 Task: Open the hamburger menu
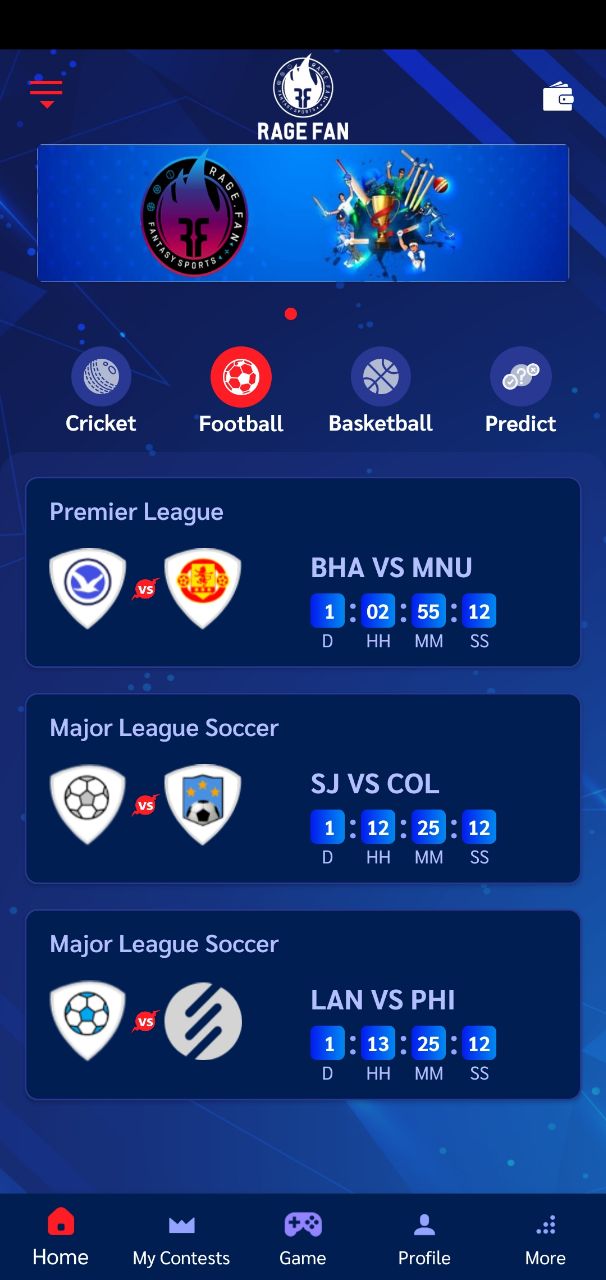[x=46, y=93]
